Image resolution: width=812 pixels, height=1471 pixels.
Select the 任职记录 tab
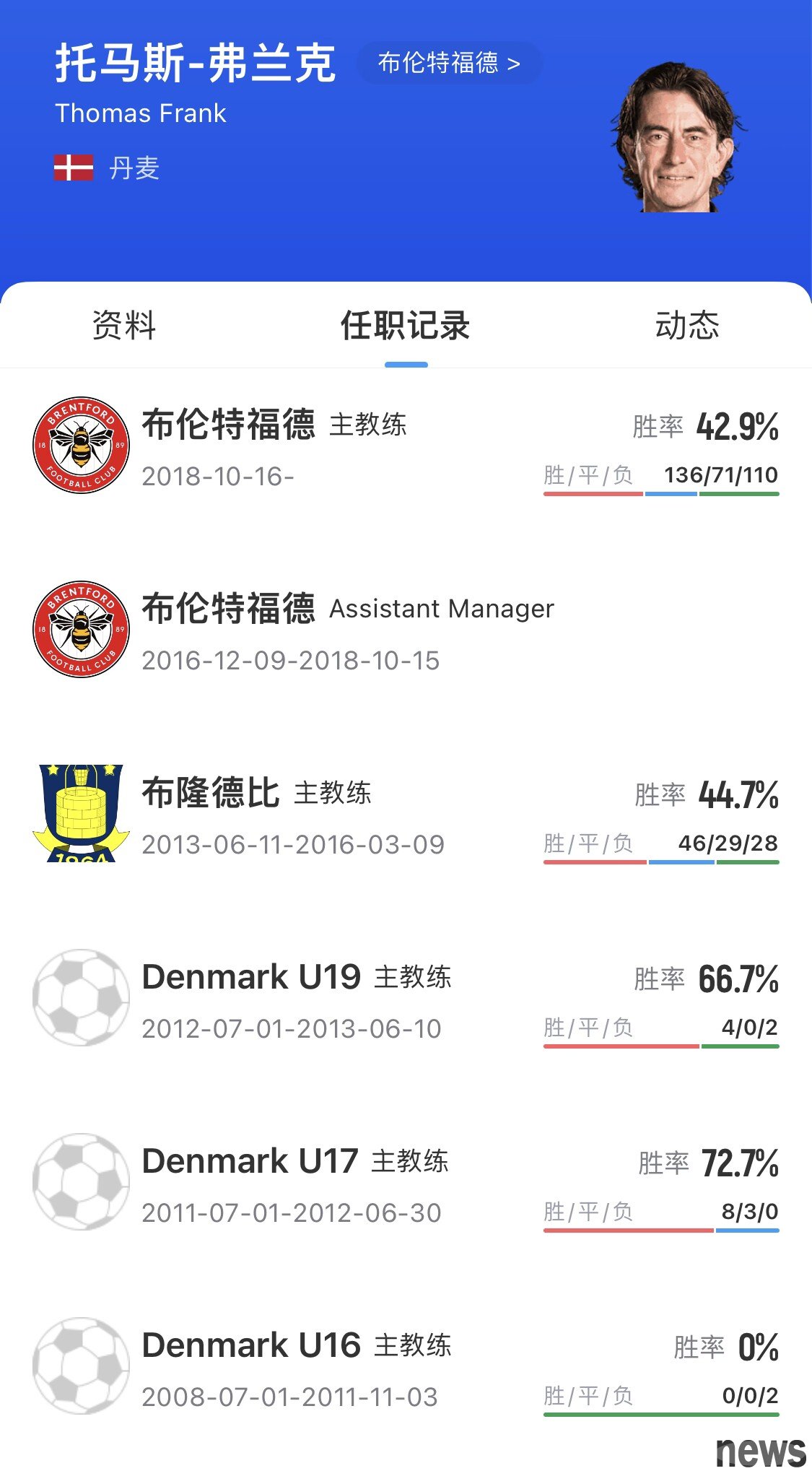point(406,325)
